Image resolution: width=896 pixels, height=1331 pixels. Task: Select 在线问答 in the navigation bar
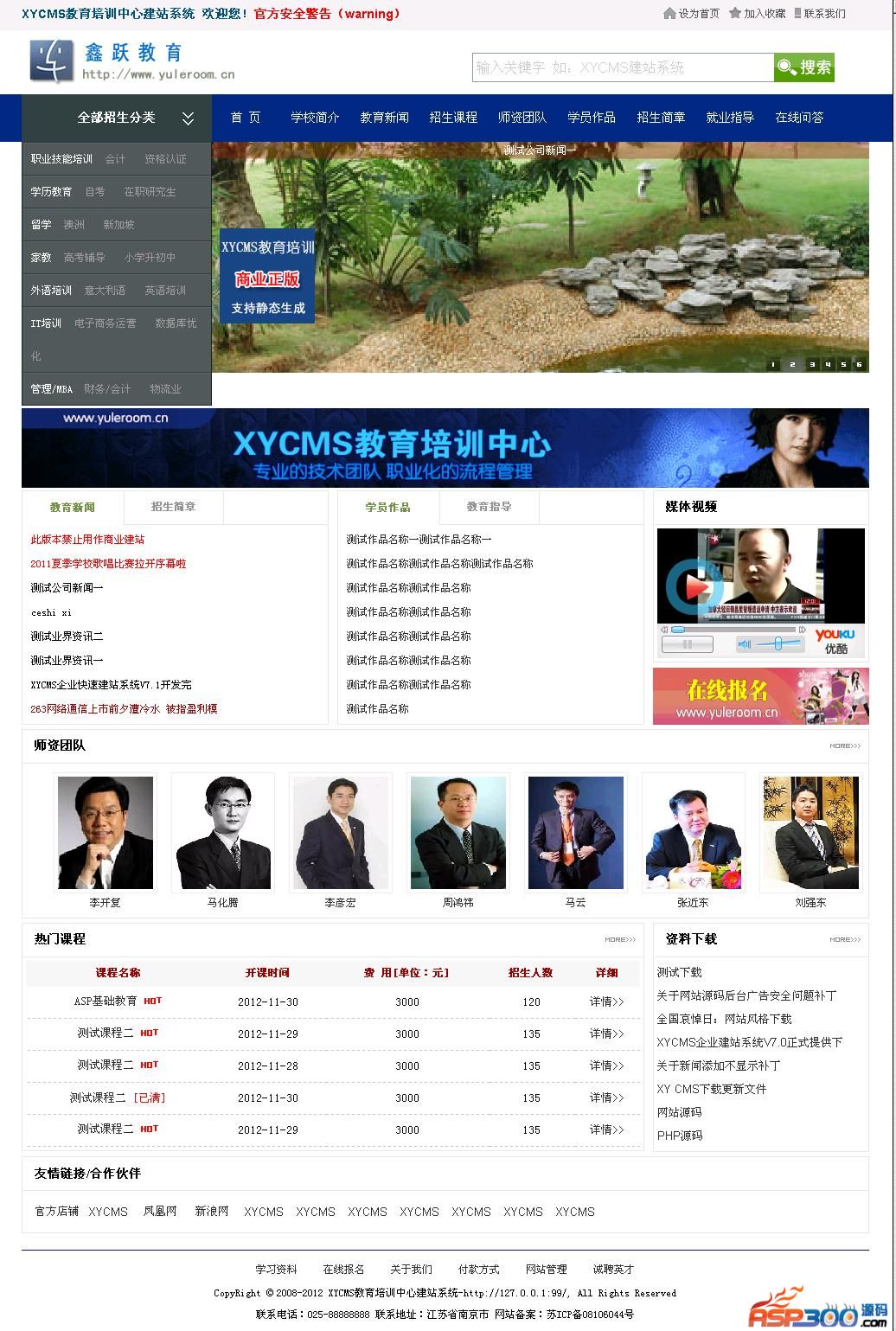point(799,118)
